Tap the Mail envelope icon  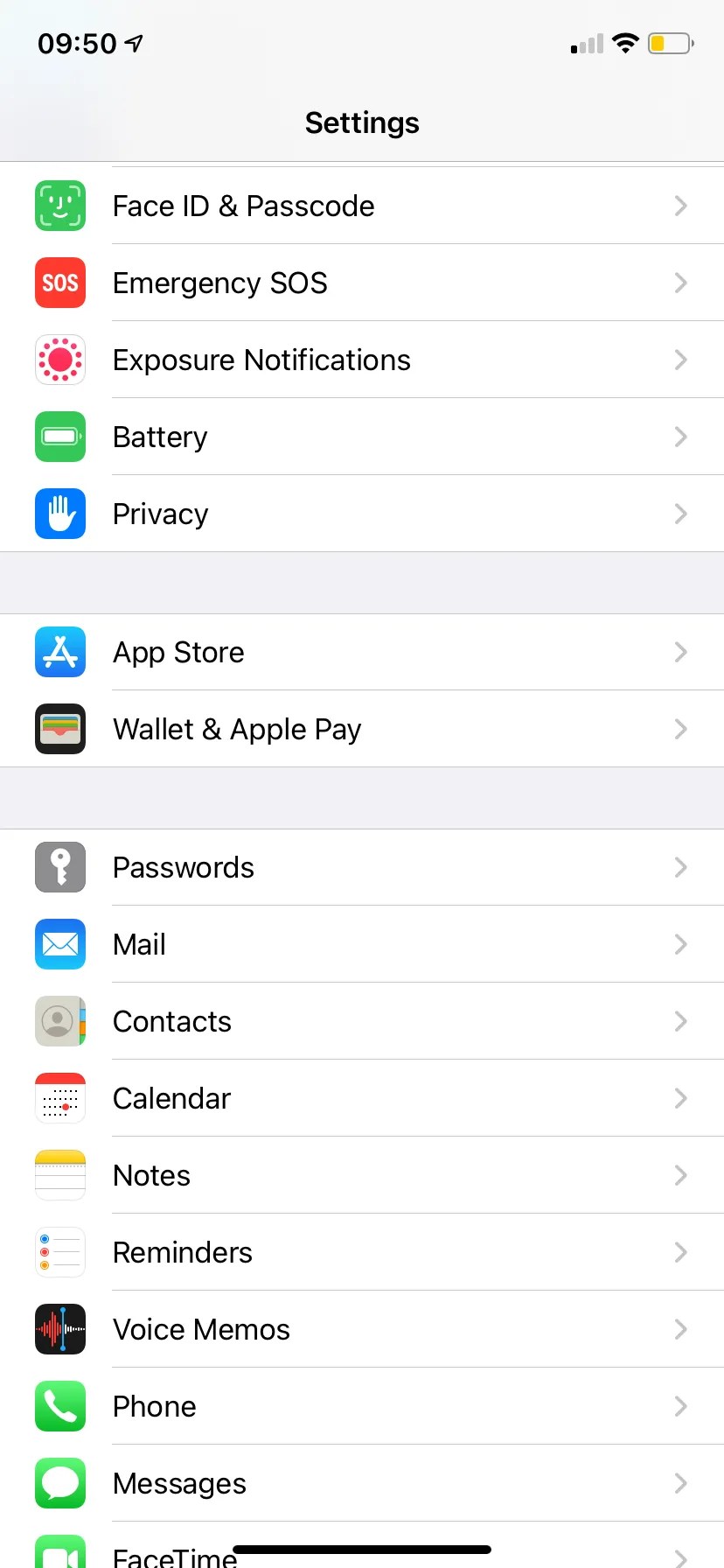tap(59, 944)
